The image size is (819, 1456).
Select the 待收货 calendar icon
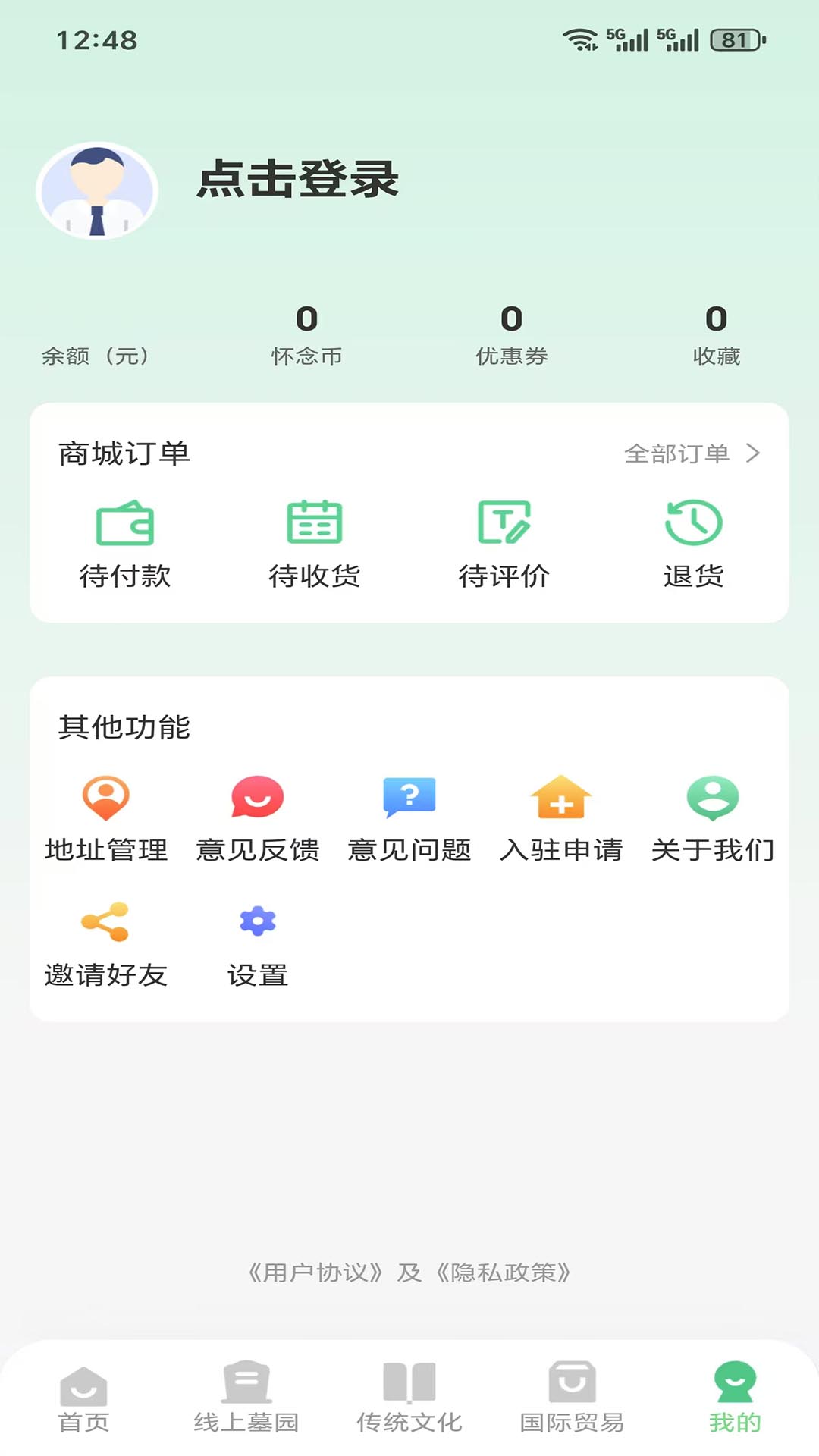315,523
